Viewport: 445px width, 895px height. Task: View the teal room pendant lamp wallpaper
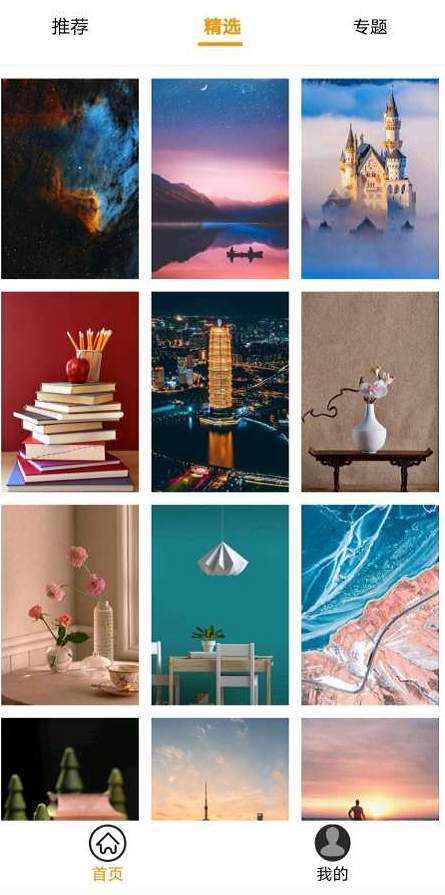pos(220,605)
